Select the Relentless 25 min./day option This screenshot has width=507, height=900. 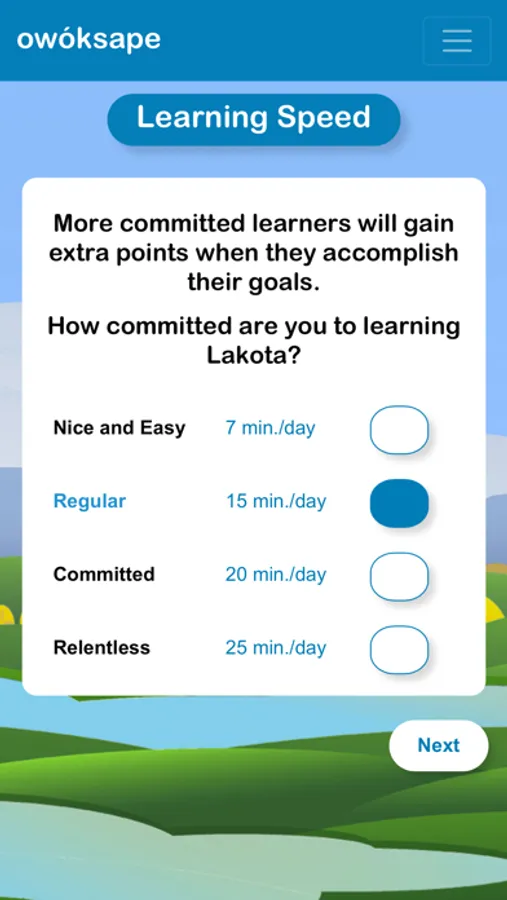pos(399,650)
